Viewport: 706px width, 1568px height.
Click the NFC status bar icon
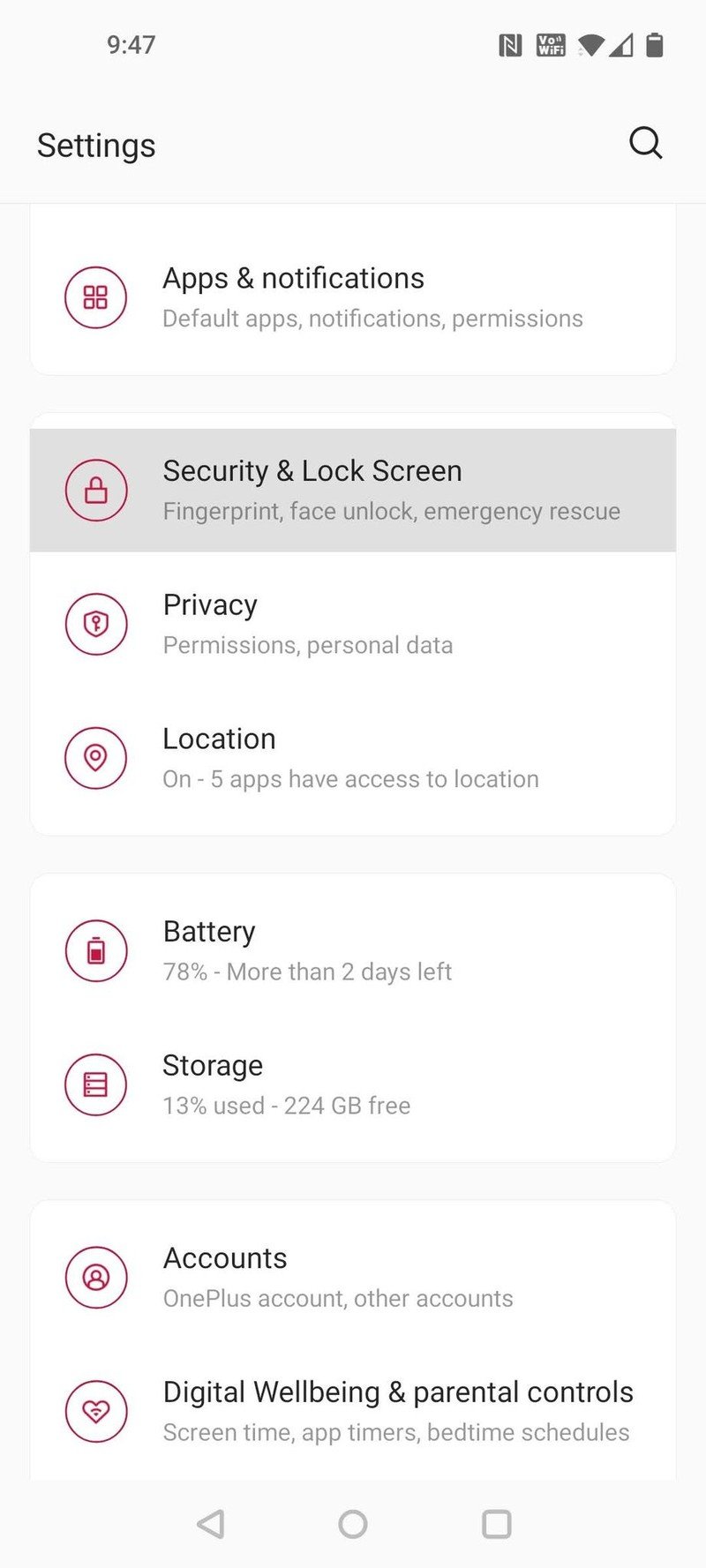coord(510,46)
